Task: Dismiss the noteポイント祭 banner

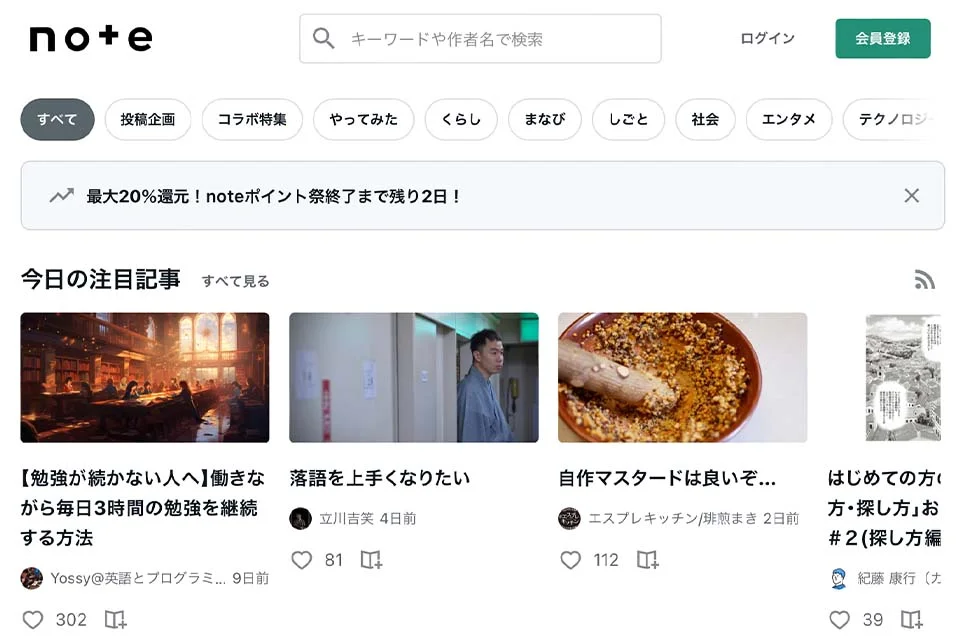Action: coord(911,196)
